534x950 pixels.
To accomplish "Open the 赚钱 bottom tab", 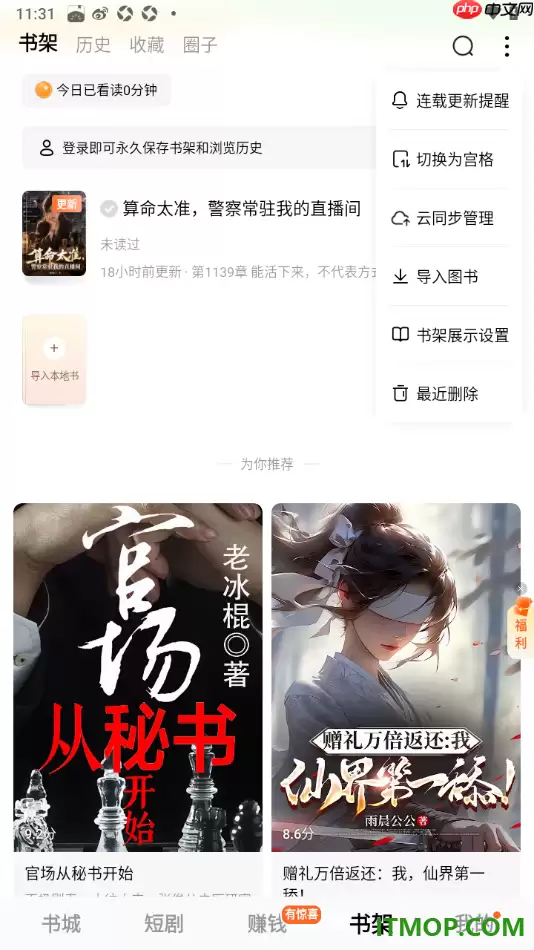I will tap(267, 924).
